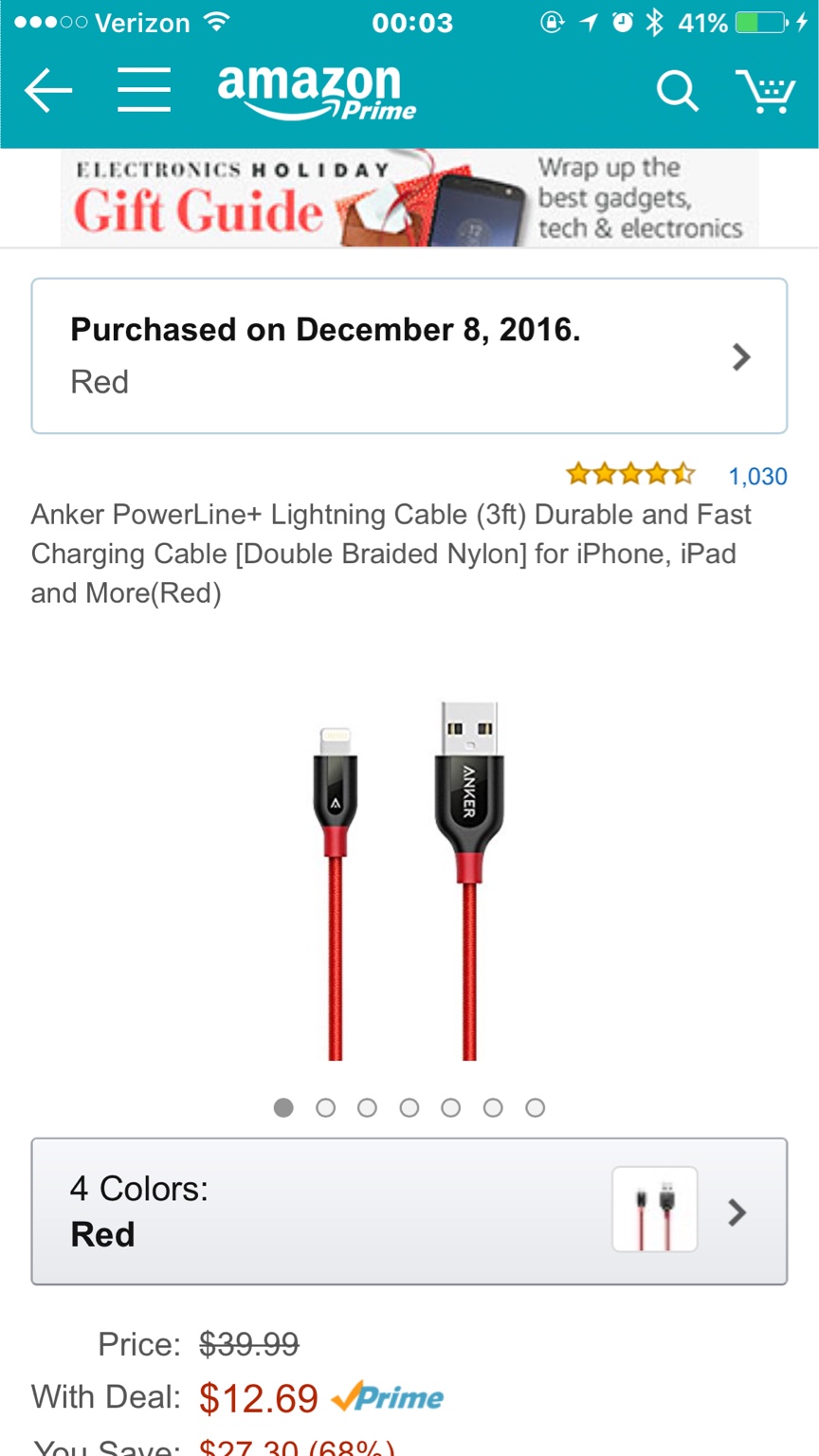The height and width of the screenshot is (1456, 819).
Task: Open the search icon
Action: click(x=677, y=91)
